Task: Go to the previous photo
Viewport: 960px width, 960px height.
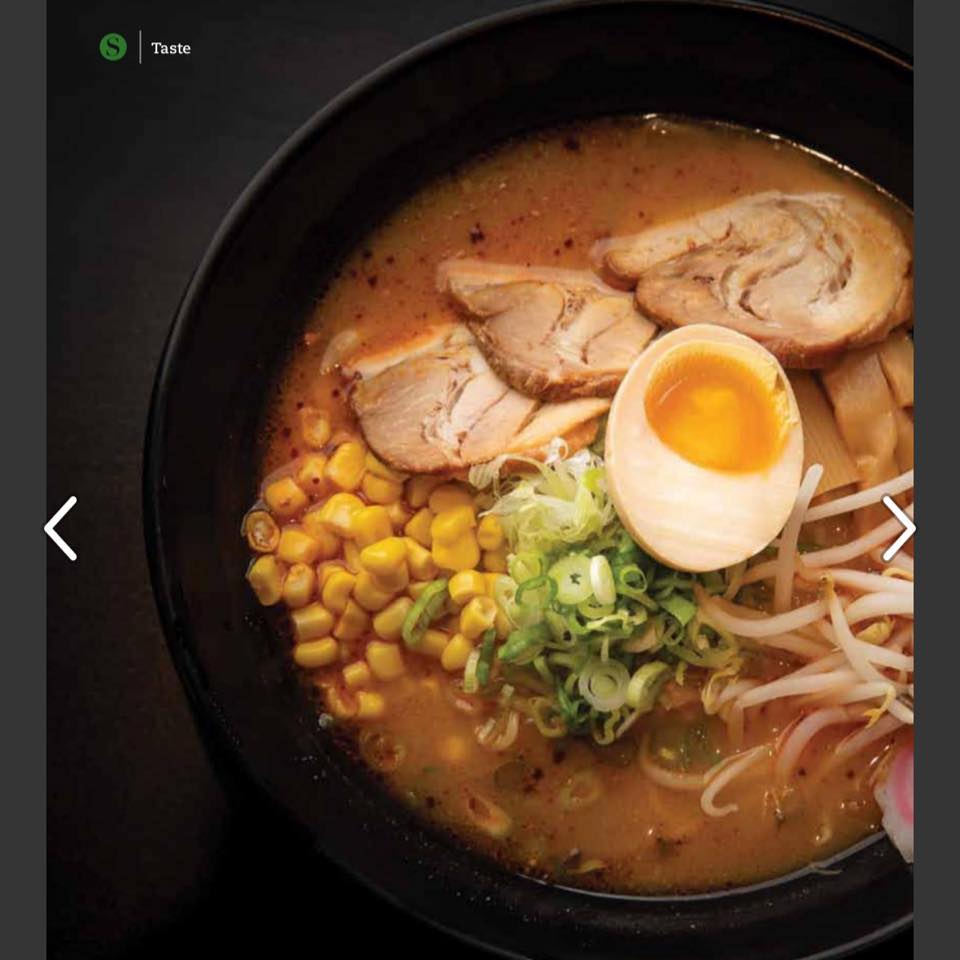Action: pyautogui.click(x=61, y=528)
